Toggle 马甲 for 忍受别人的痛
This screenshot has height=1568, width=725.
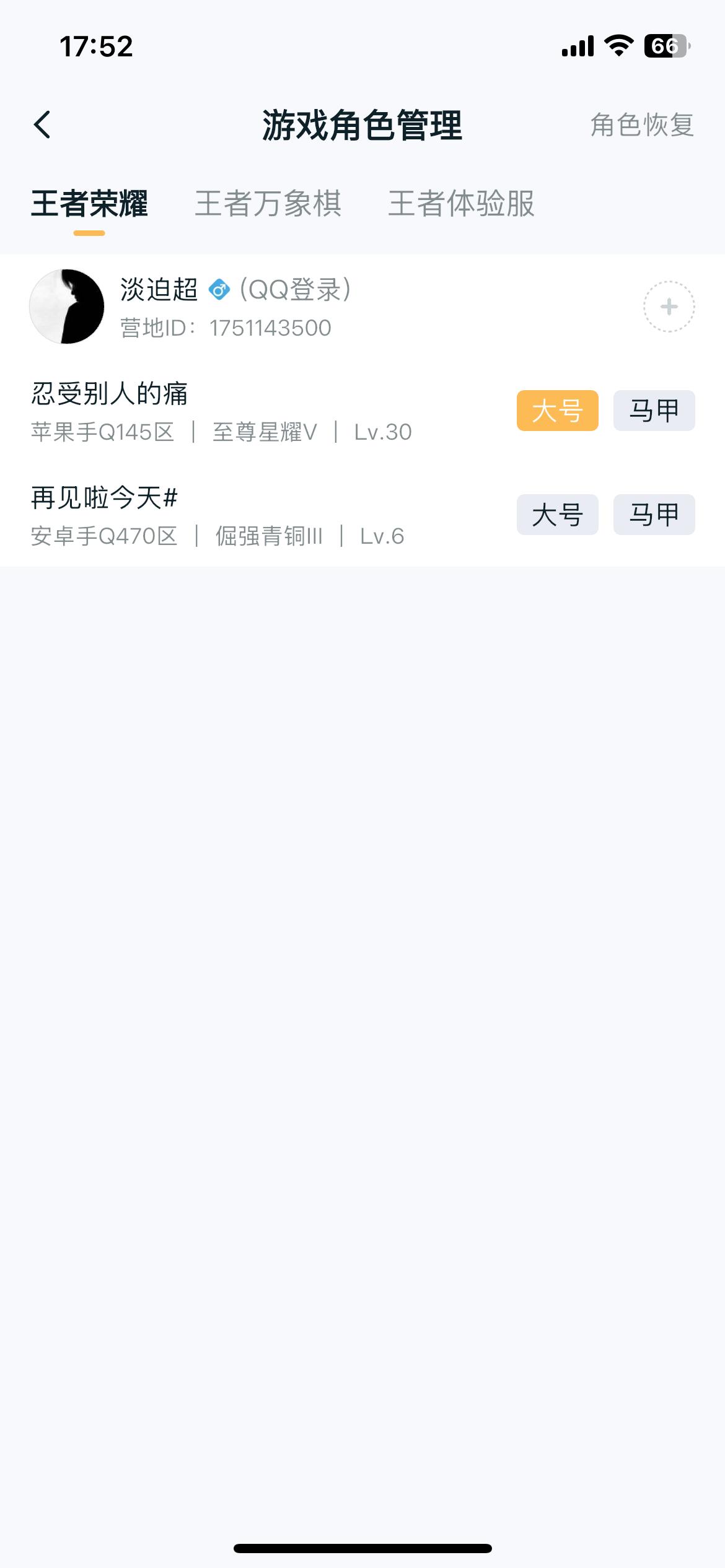(x=654, y=411)
